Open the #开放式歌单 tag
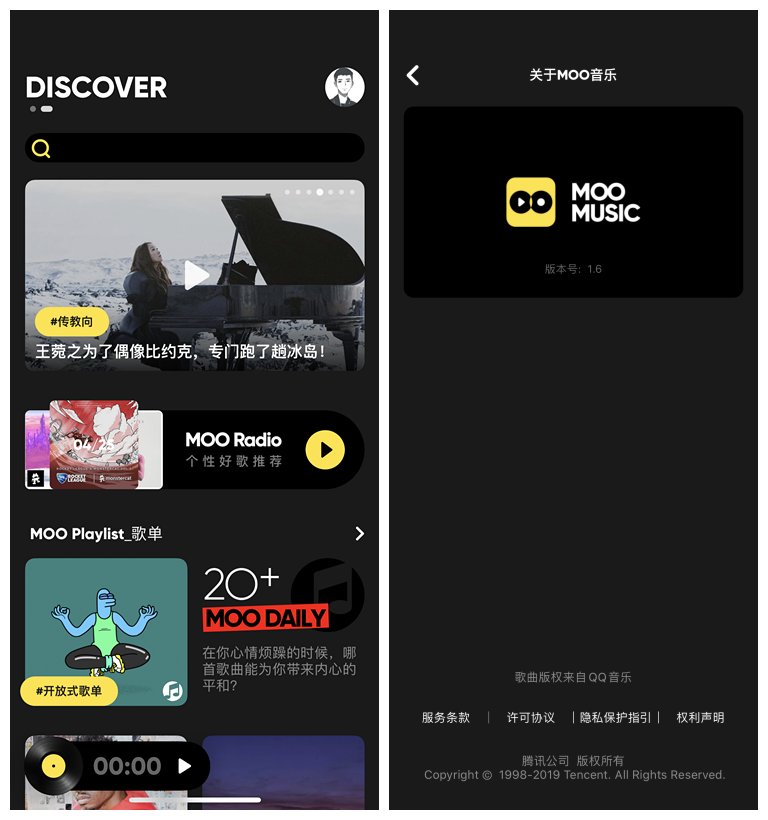The height and width of the screenshot is (820, 768). tap(69, 691)
